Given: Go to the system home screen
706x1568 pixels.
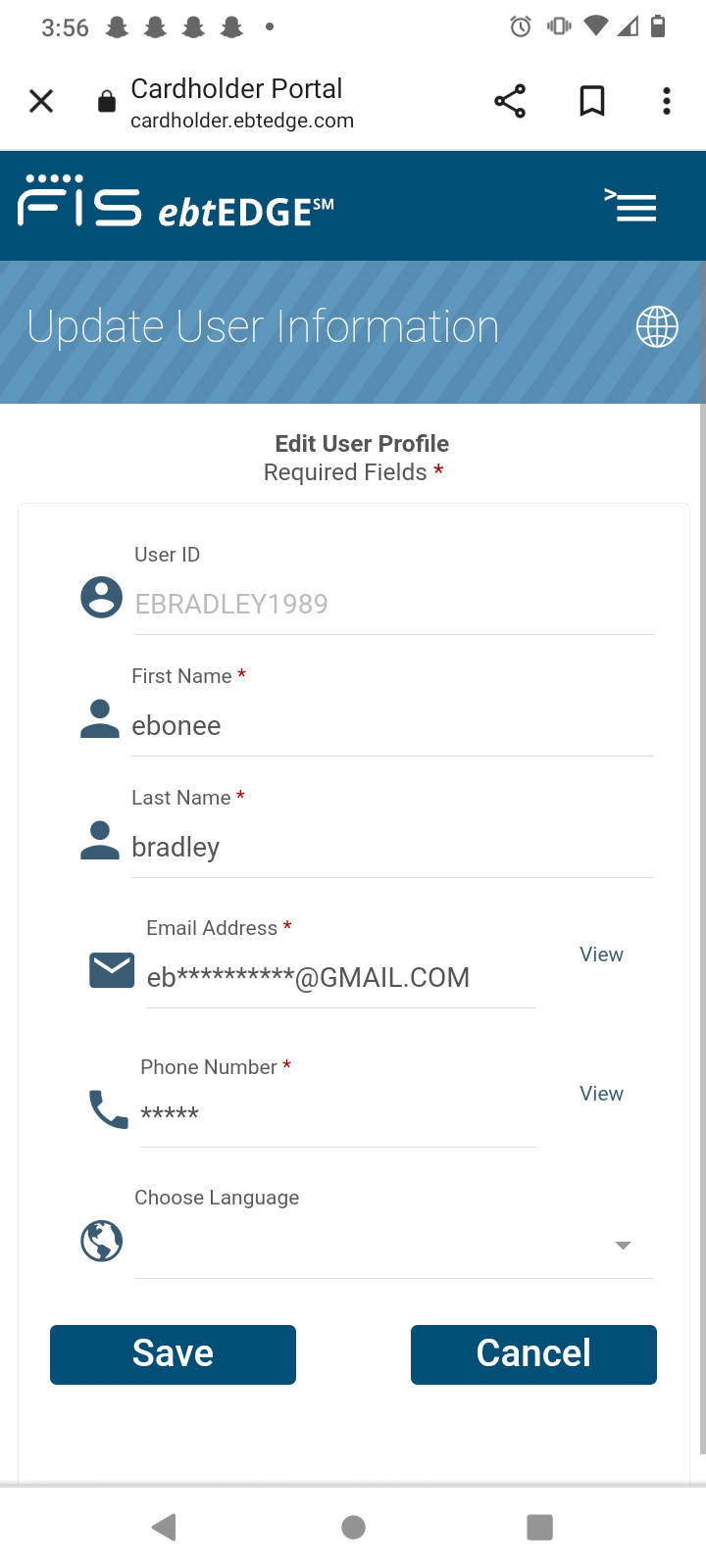Looking at the screenshot, I should pyautogui.click(x=353, y=1527).
